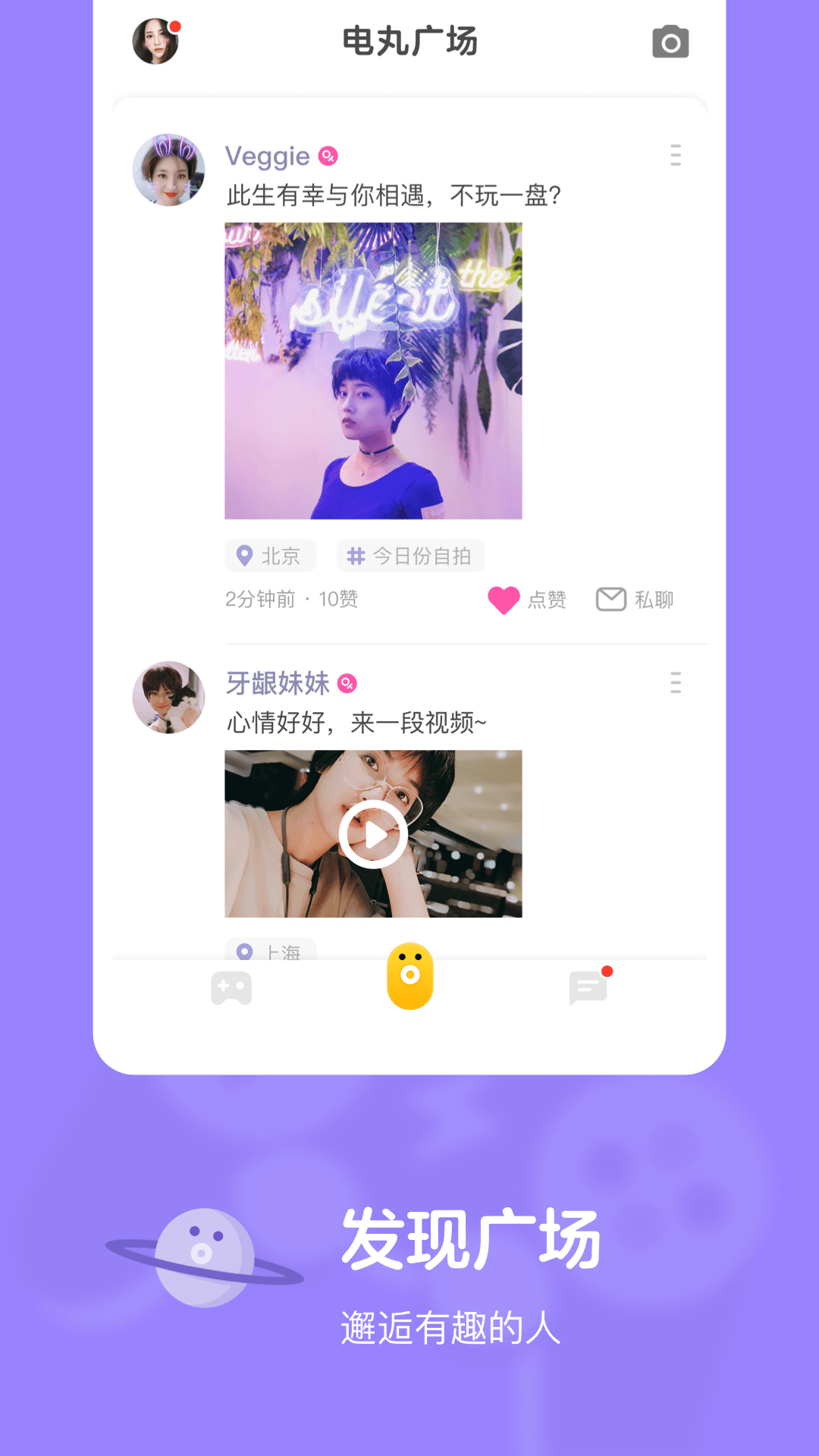The image size is (819, 1456).
Task: Click the envelope icon next to 私聊
Action: (609, 600)
